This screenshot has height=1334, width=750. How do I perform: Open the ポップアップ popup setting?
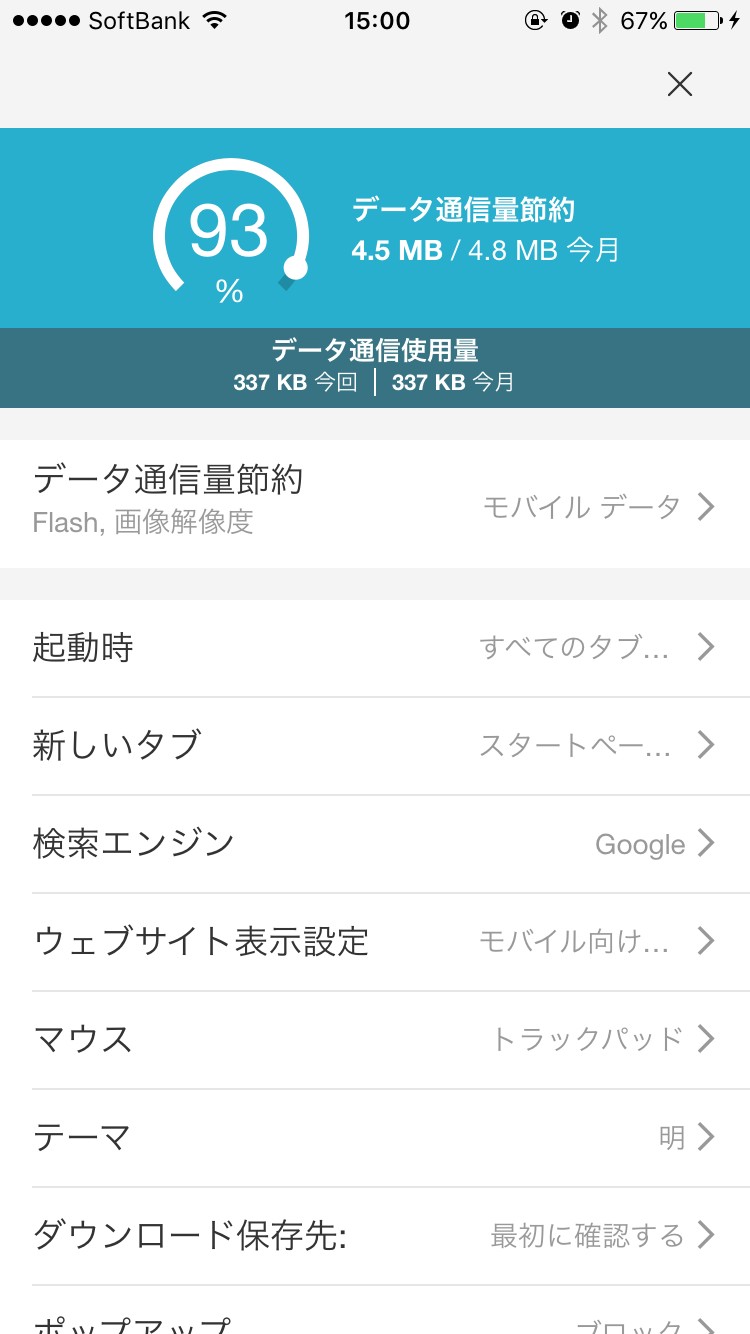point(375,1320)
